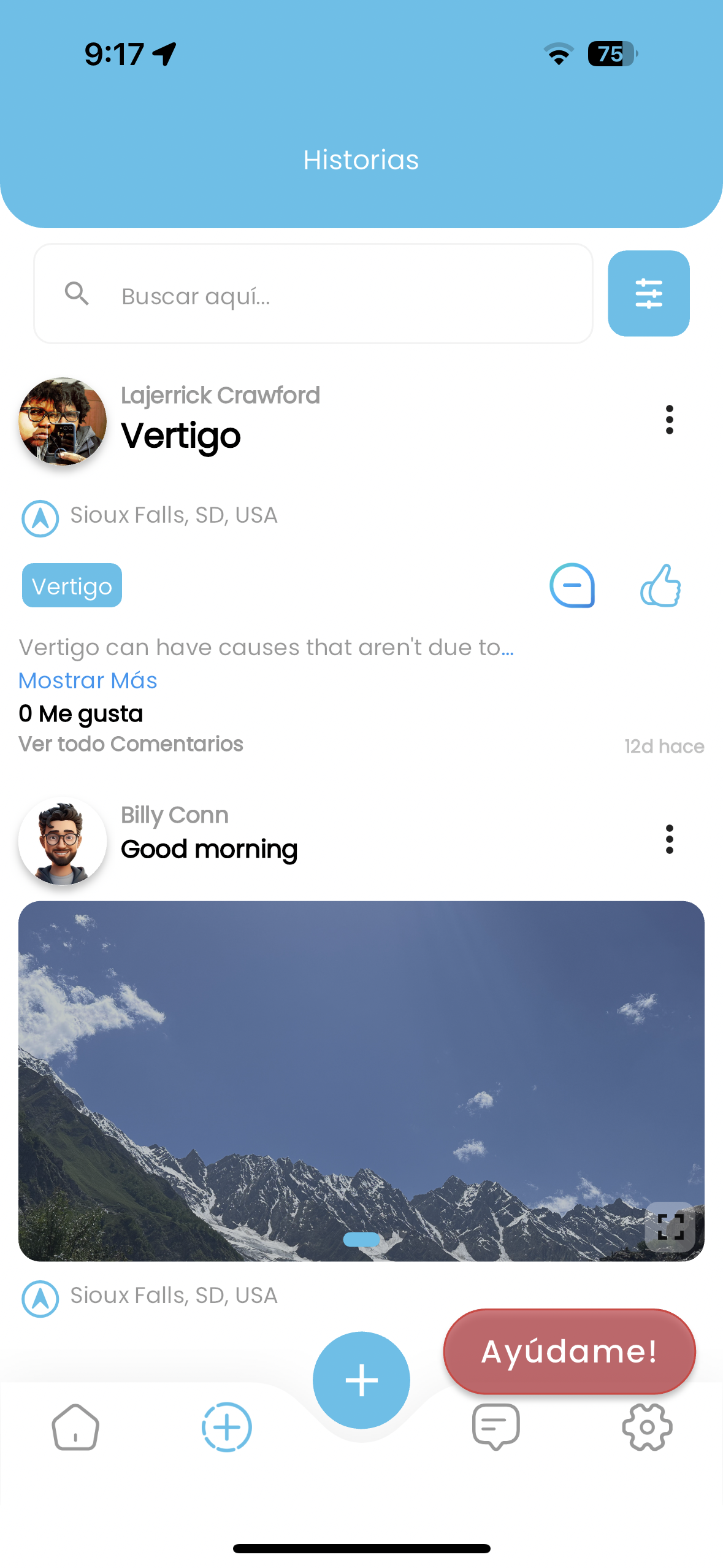The width and height of the screenshot is (723, 1568).
Task: Tap the Buscar aquí search field
Action: pyautogui.click(x=313, y=294)
